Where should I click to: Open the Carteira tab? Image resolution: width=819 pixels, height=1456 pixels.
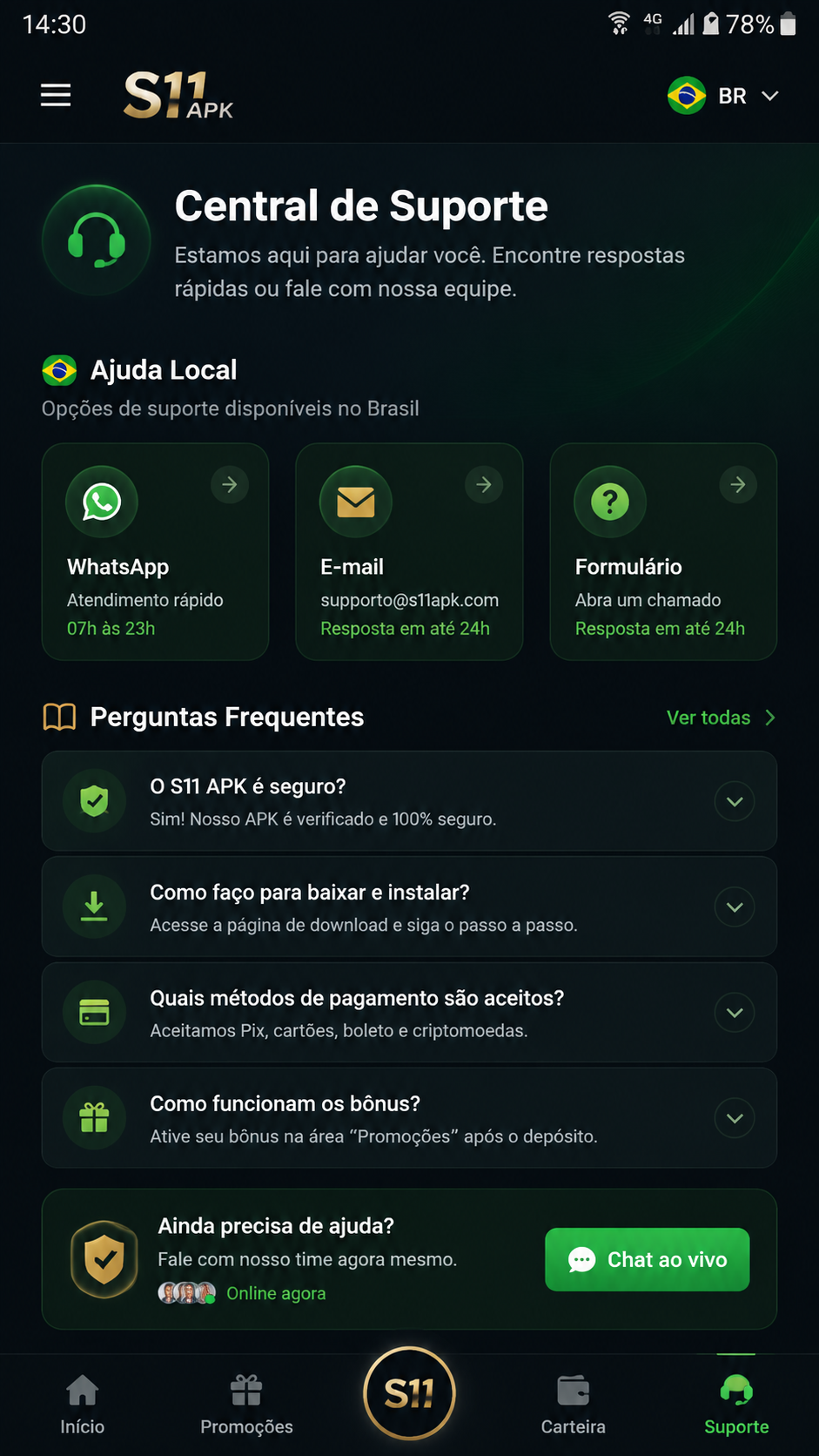point(574,1404)
